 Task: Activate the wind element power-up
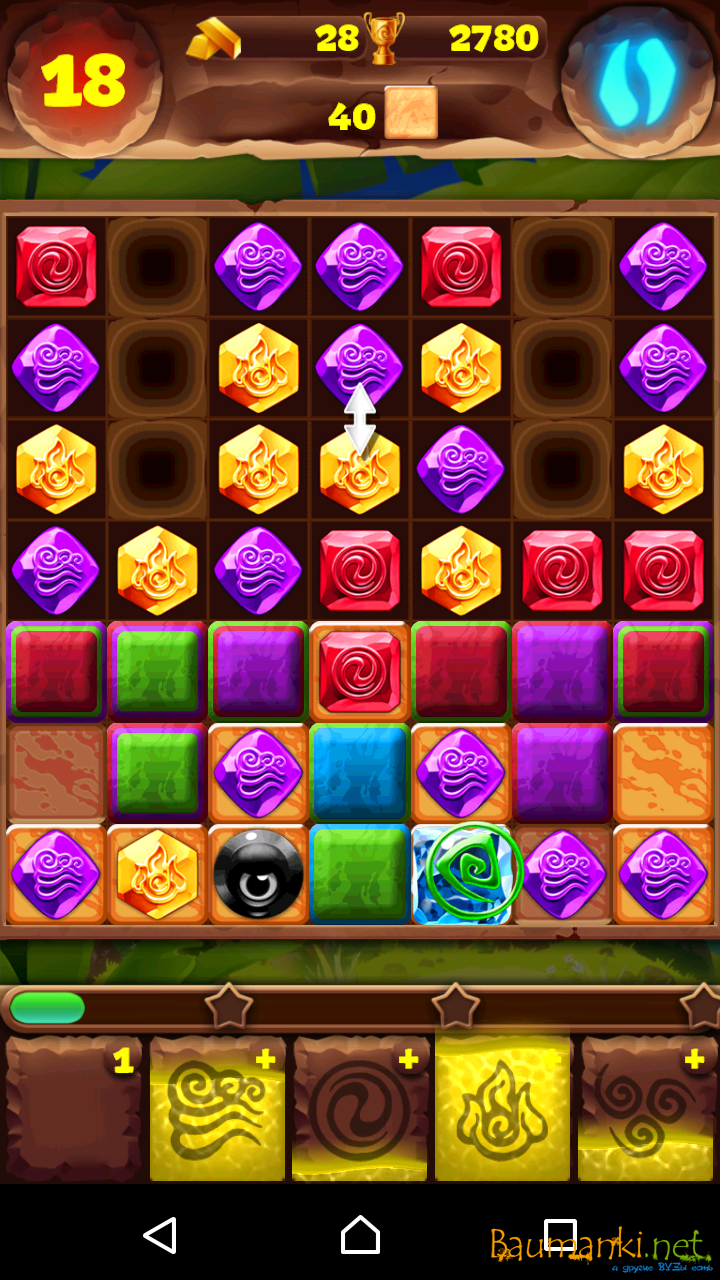217,1109
